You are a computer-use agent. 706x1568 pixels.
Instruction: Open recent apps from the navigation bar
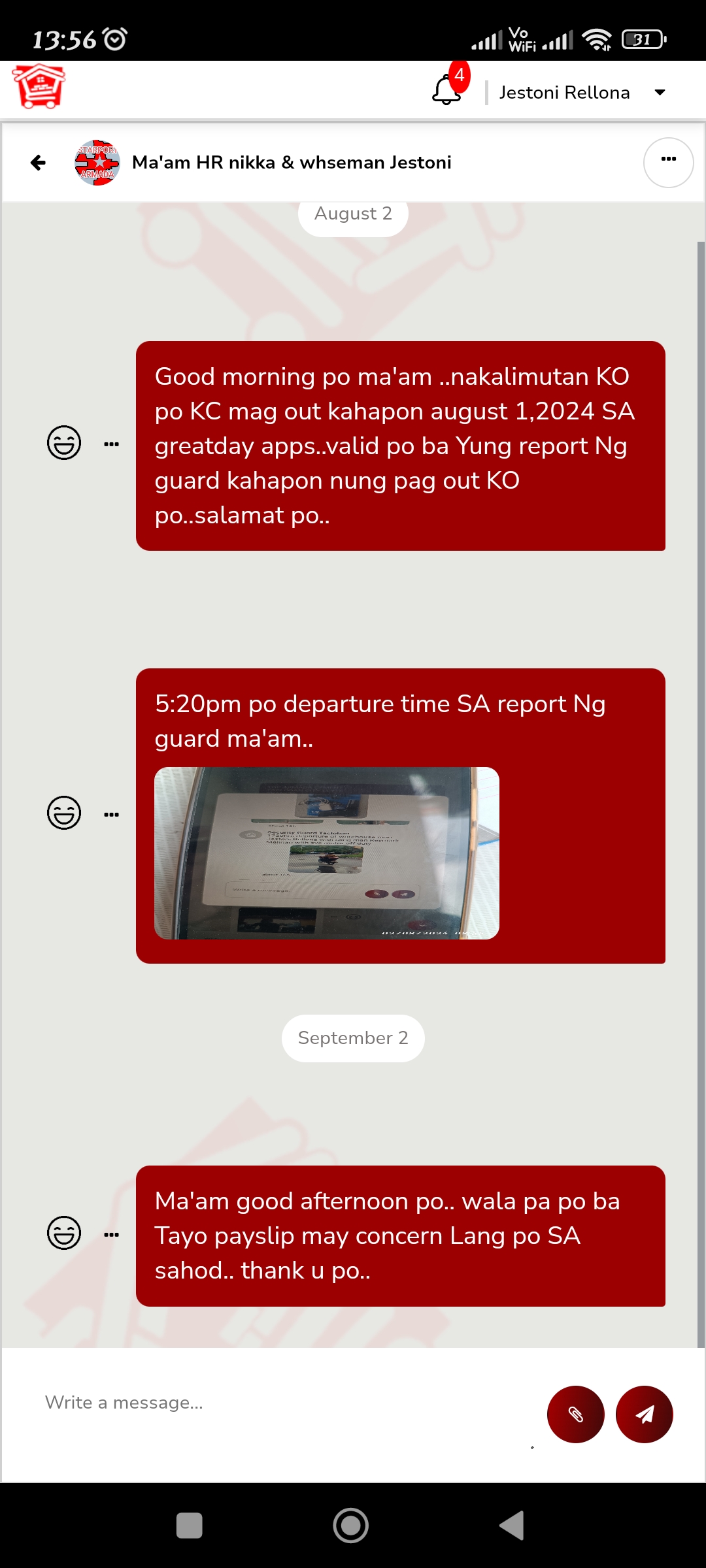[x=190, y=1526]
